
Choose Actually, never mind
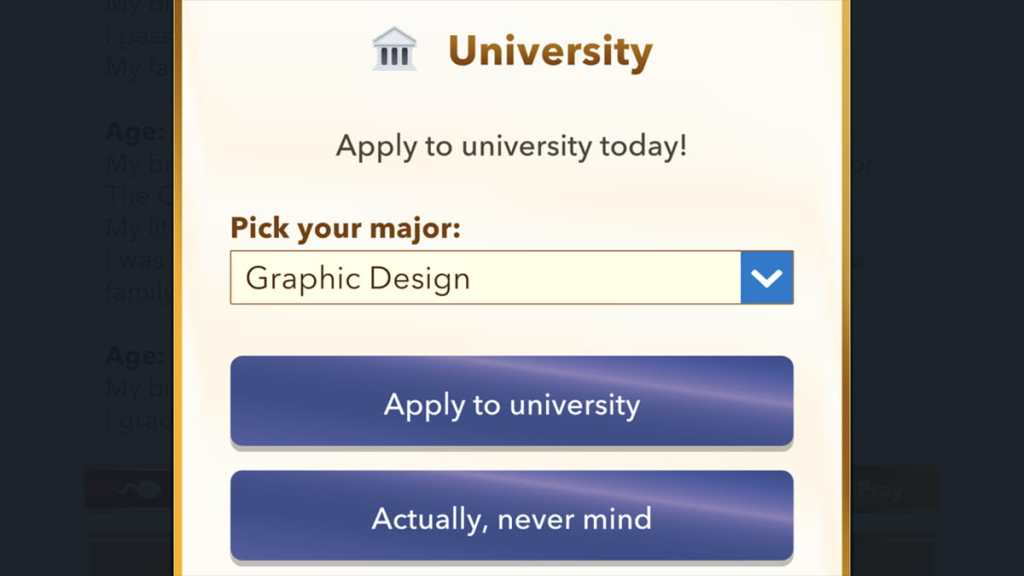[x=511, y=516]
